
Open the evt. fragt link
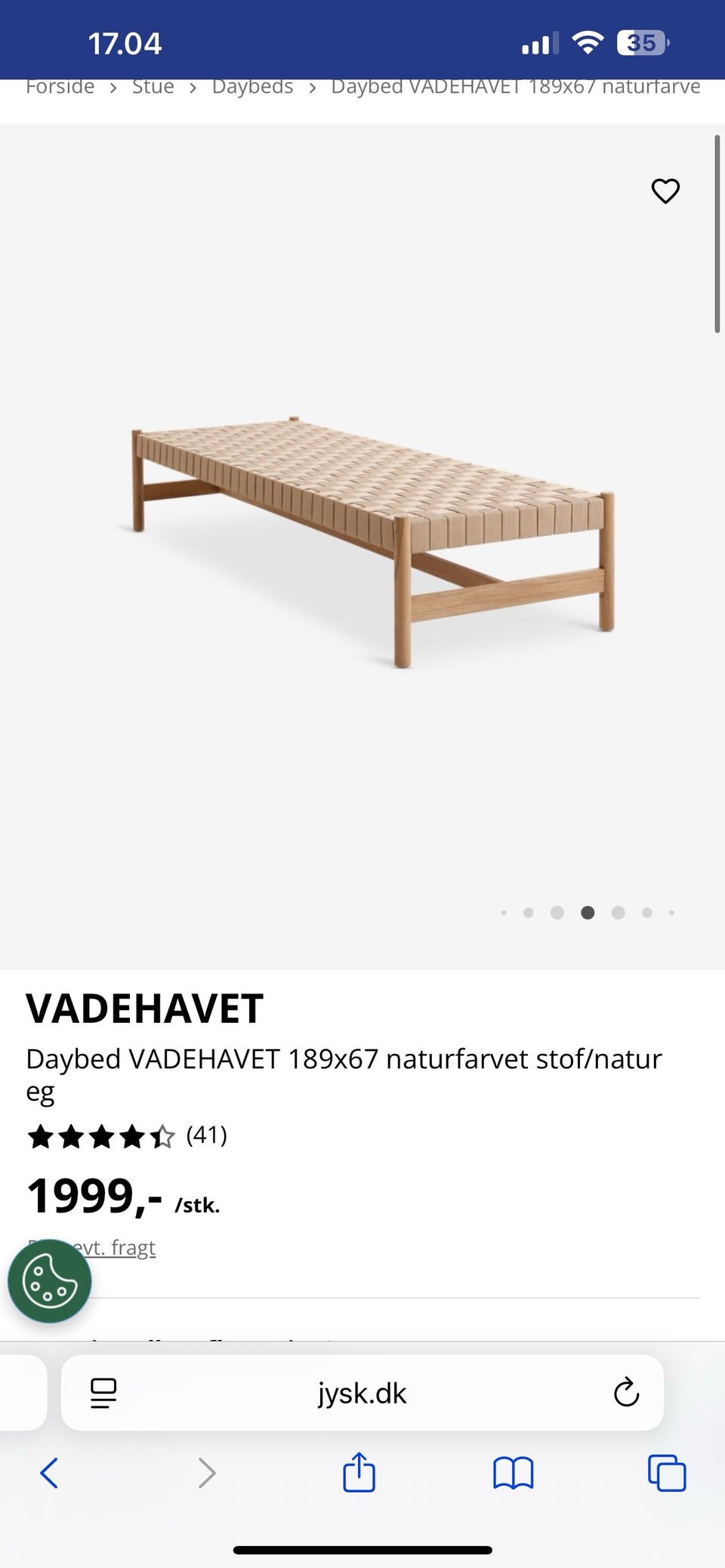pos(128,1247)
